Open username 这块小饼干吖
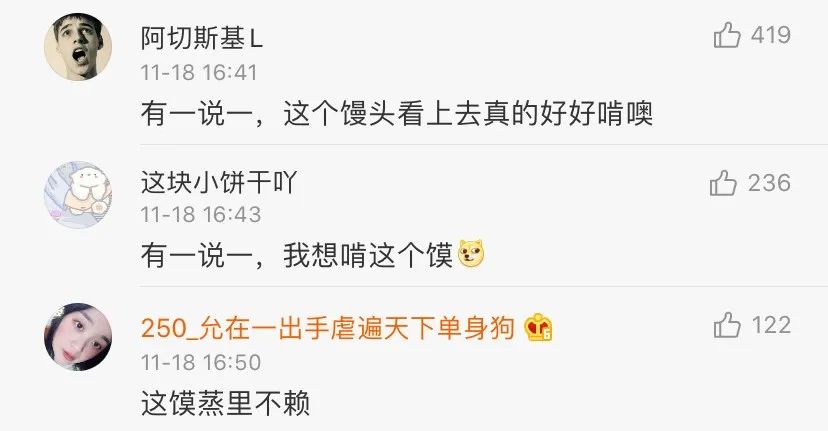This screenshot has height=431, width=828. (220, 182)
